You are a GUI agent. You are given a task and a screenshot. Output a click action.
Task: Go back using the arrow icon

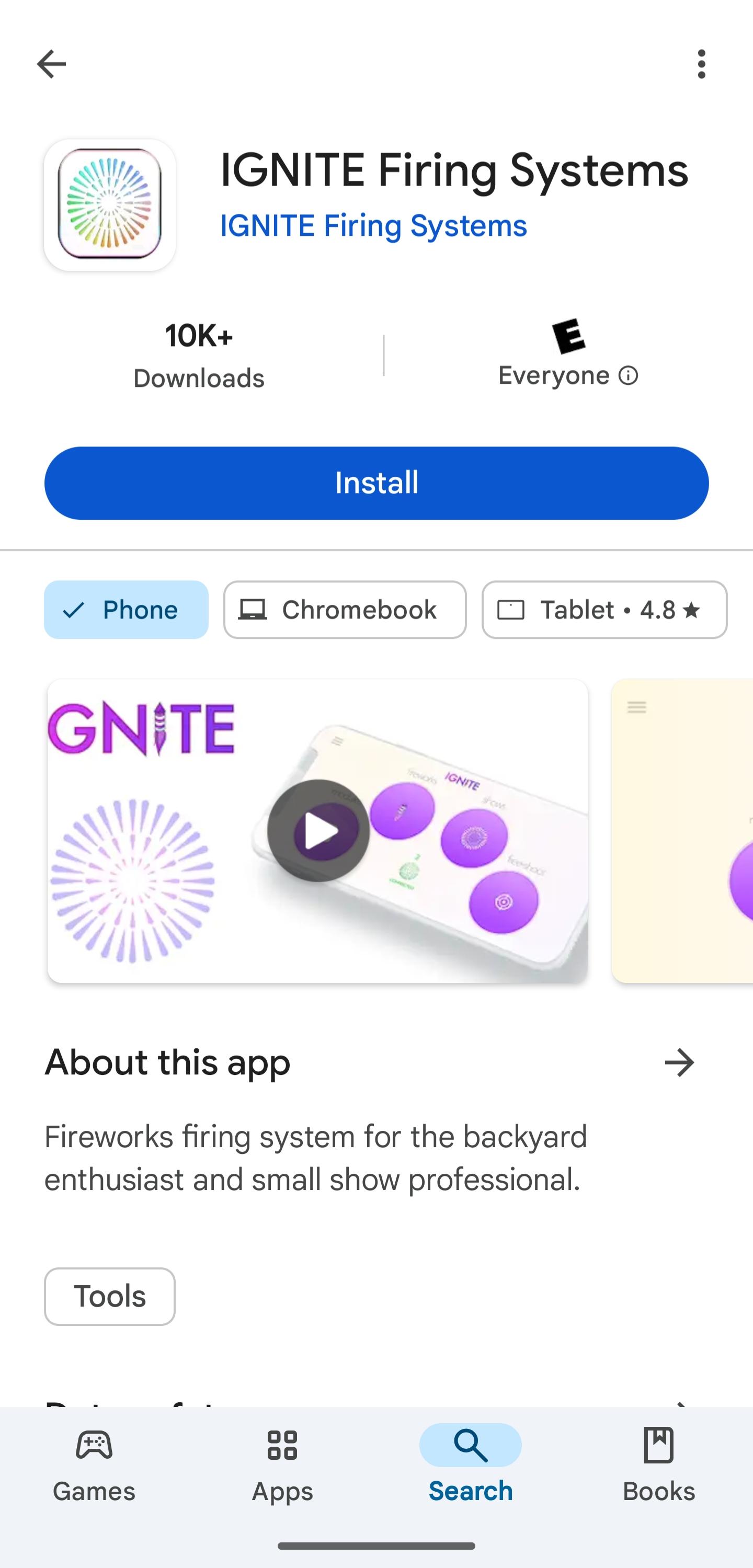(51, 64)
